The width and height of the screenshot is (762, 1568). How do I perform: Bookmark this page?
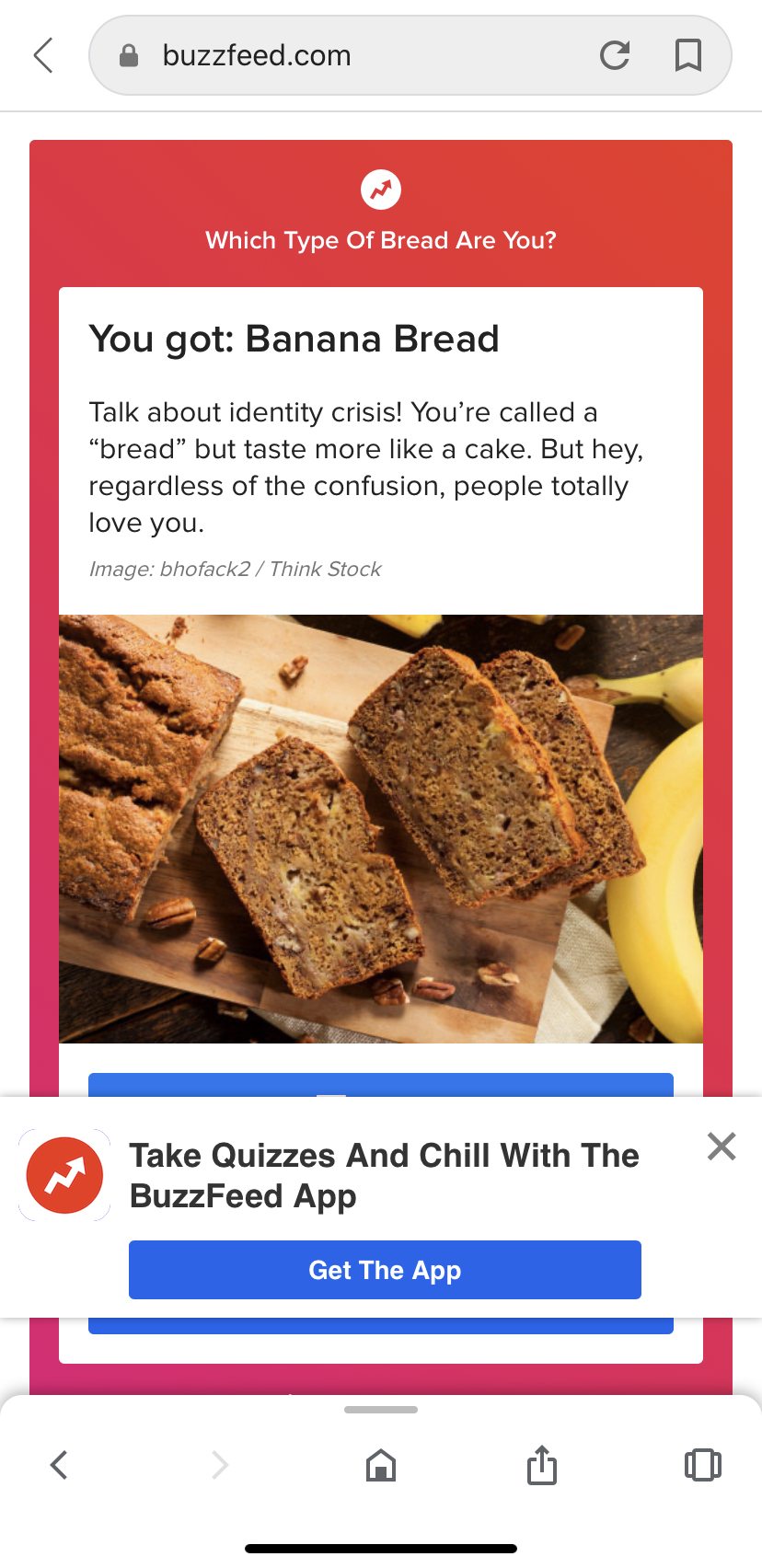pyautogui.click(x=688, y=55)
